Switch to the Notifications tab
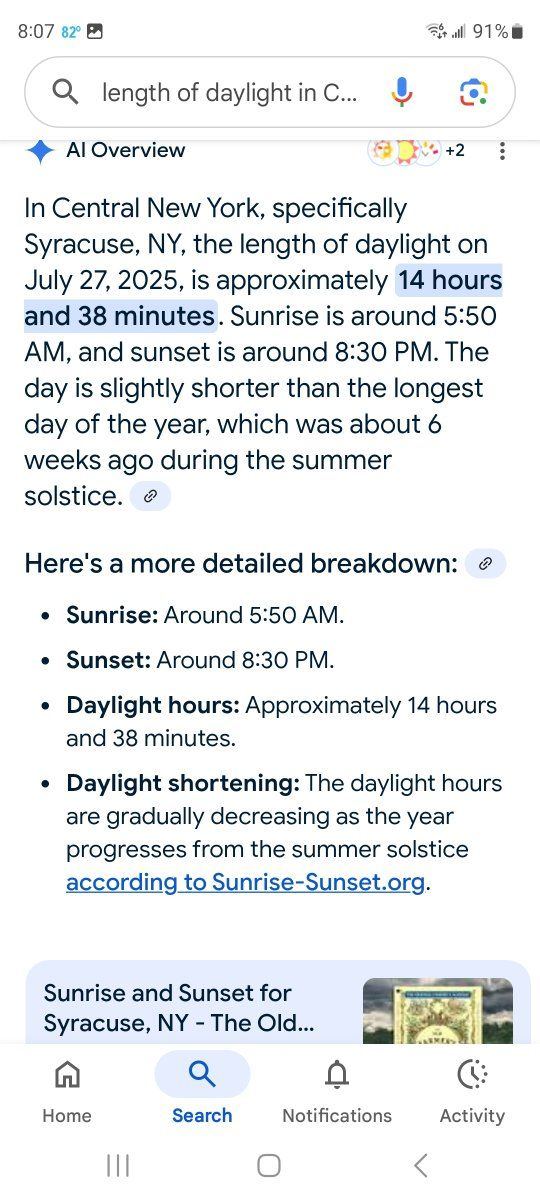The image size is (540, 1200). point(337,1091)
